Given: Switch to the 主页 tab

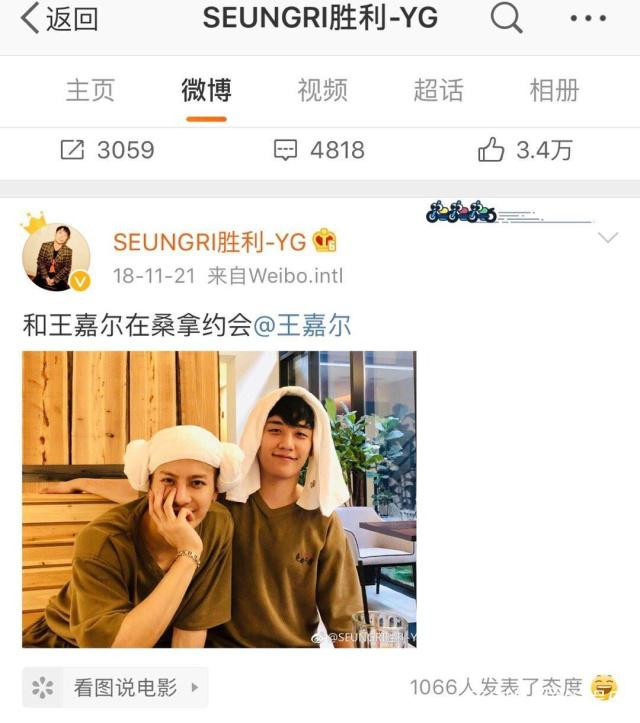Looking at the screenshot, I should (90, 91).
